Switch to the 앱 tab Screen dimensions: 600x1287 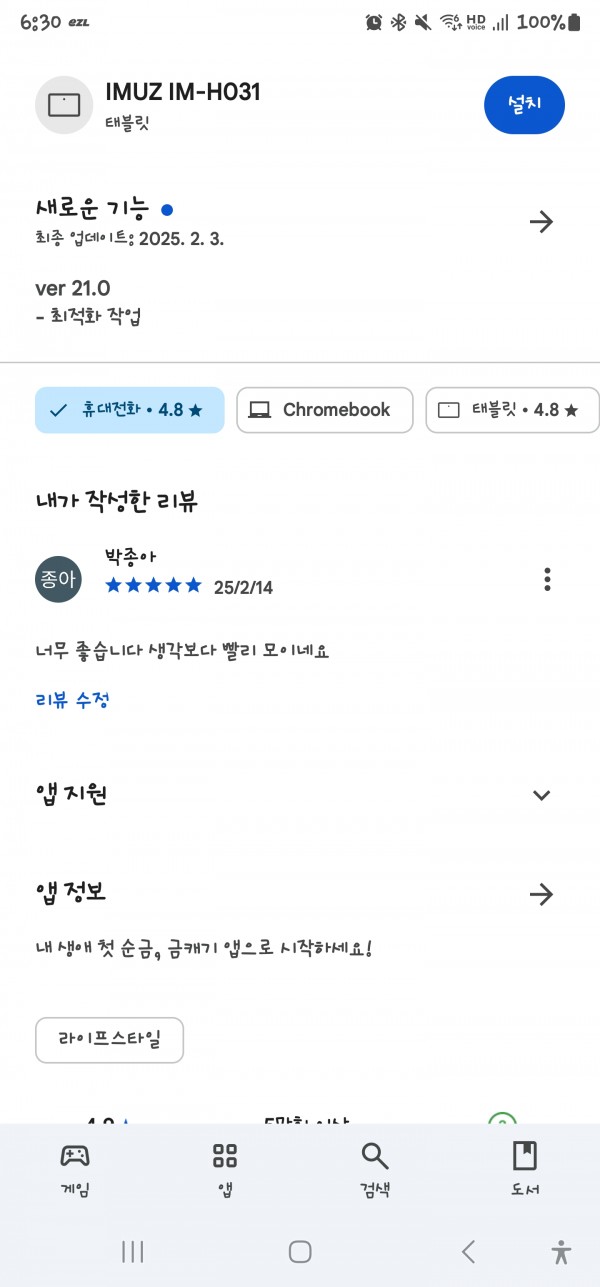coord(225,1170)
